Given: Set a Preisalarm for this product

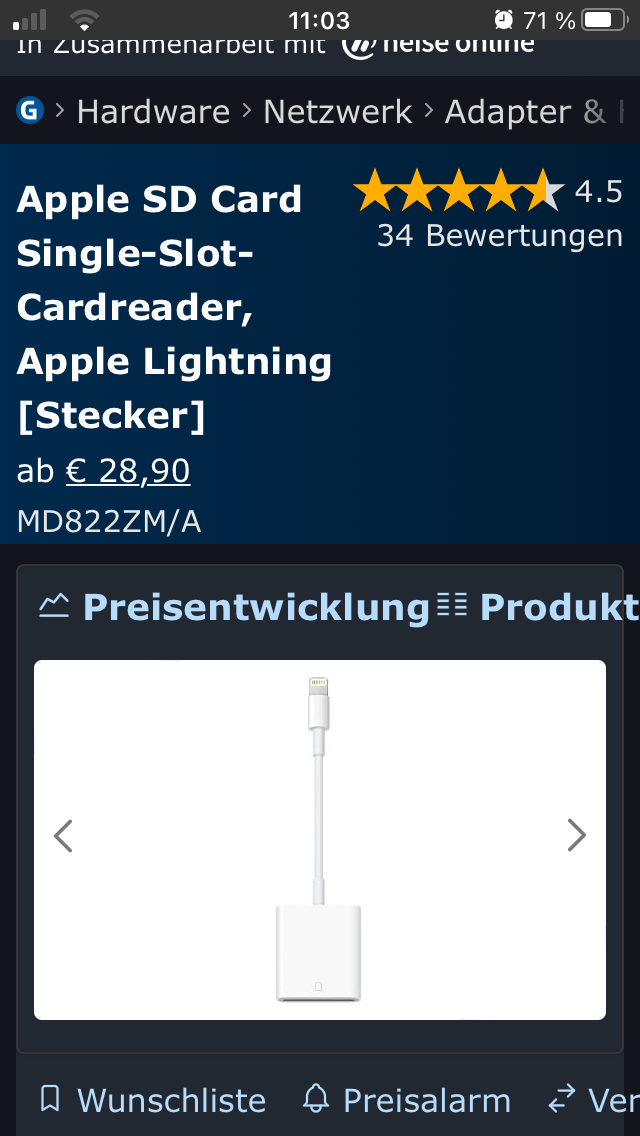Looking at the screenshot, I should pos(407,1100).
